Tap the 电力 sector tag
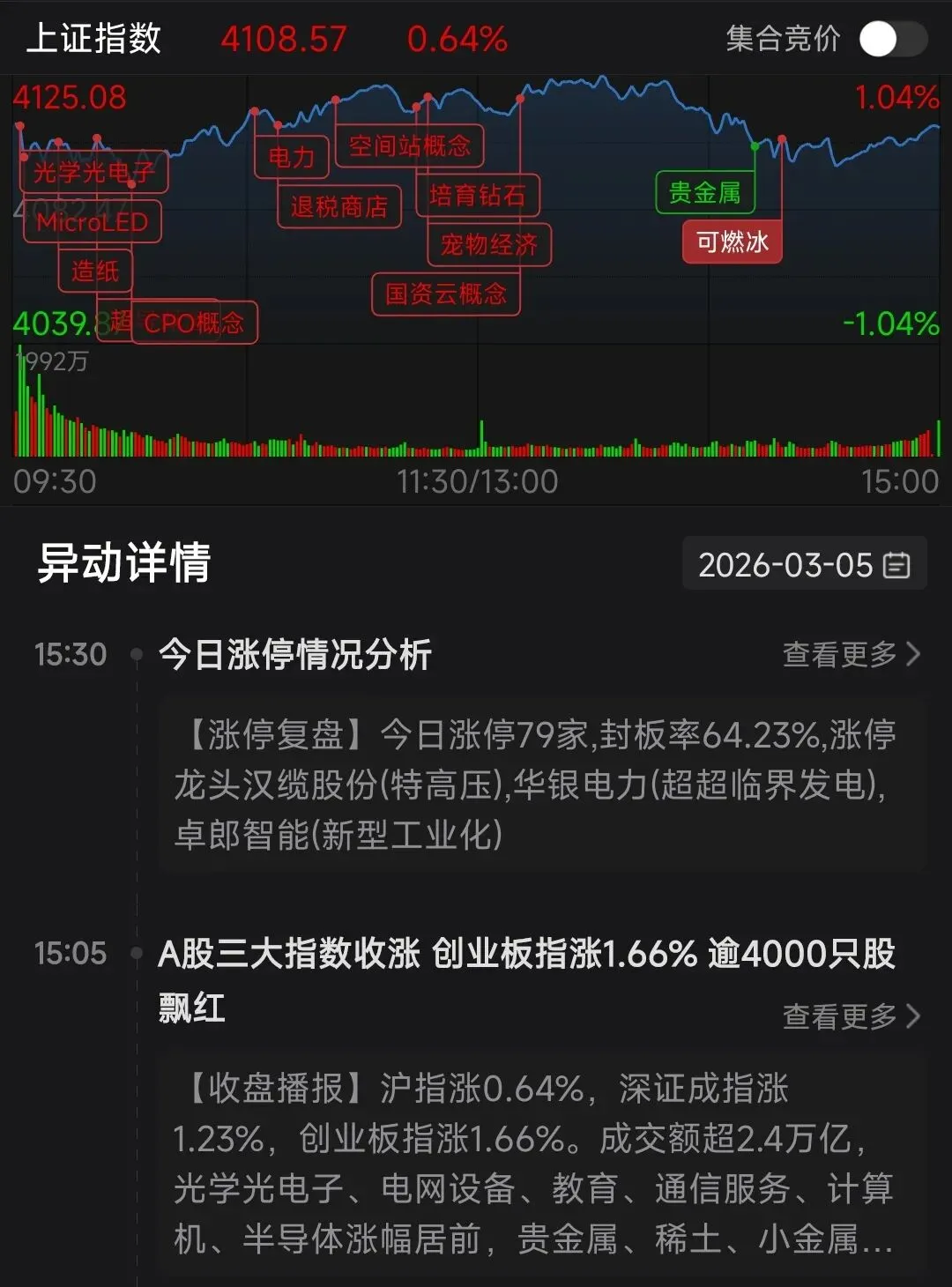Image resolution: width=952 pixels, height=1287 pixels. point(291,157)
